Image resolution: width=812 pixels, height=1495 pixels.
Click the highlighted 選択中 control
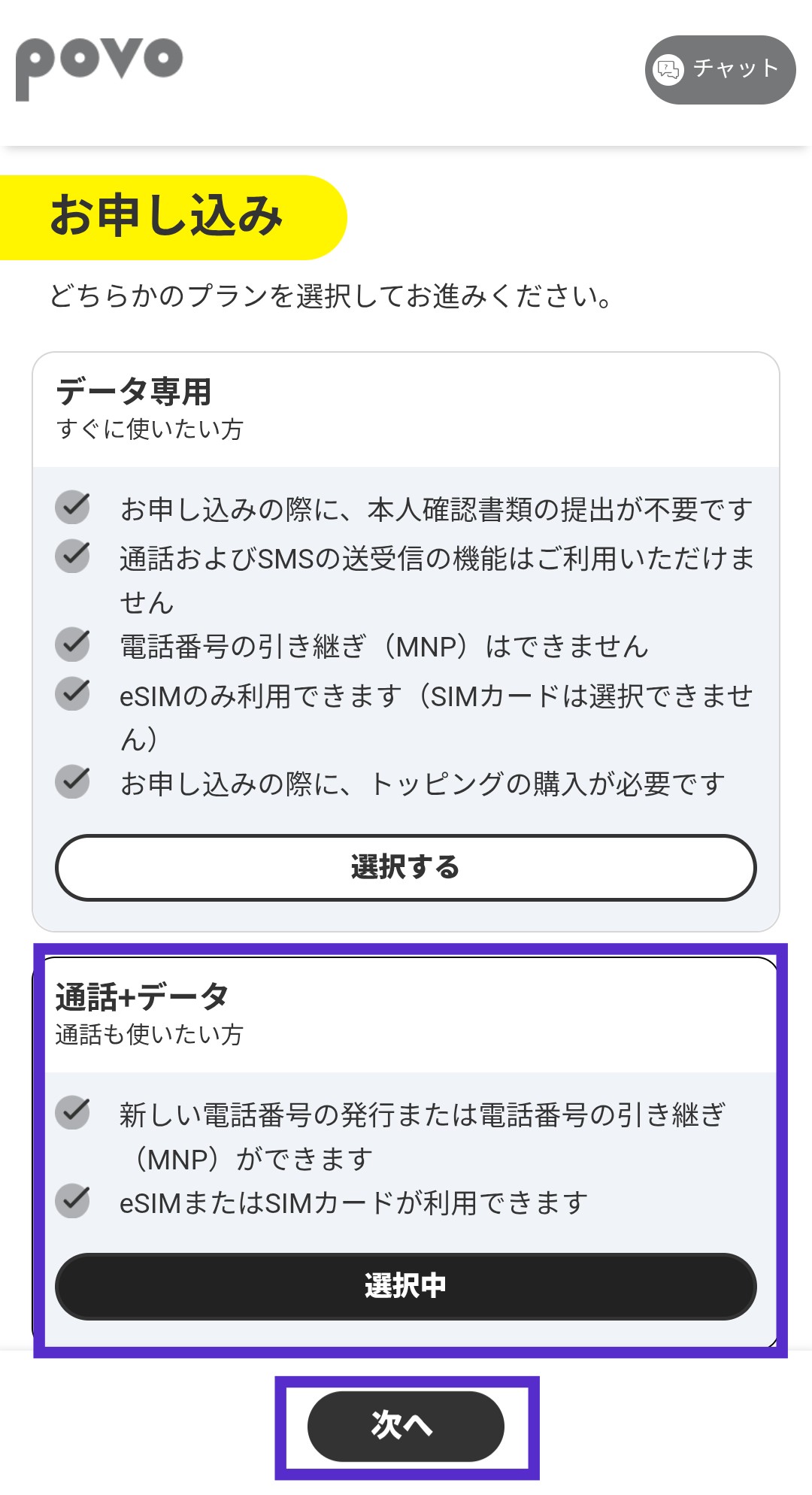pyautogui.click(x=406, y=1286)
